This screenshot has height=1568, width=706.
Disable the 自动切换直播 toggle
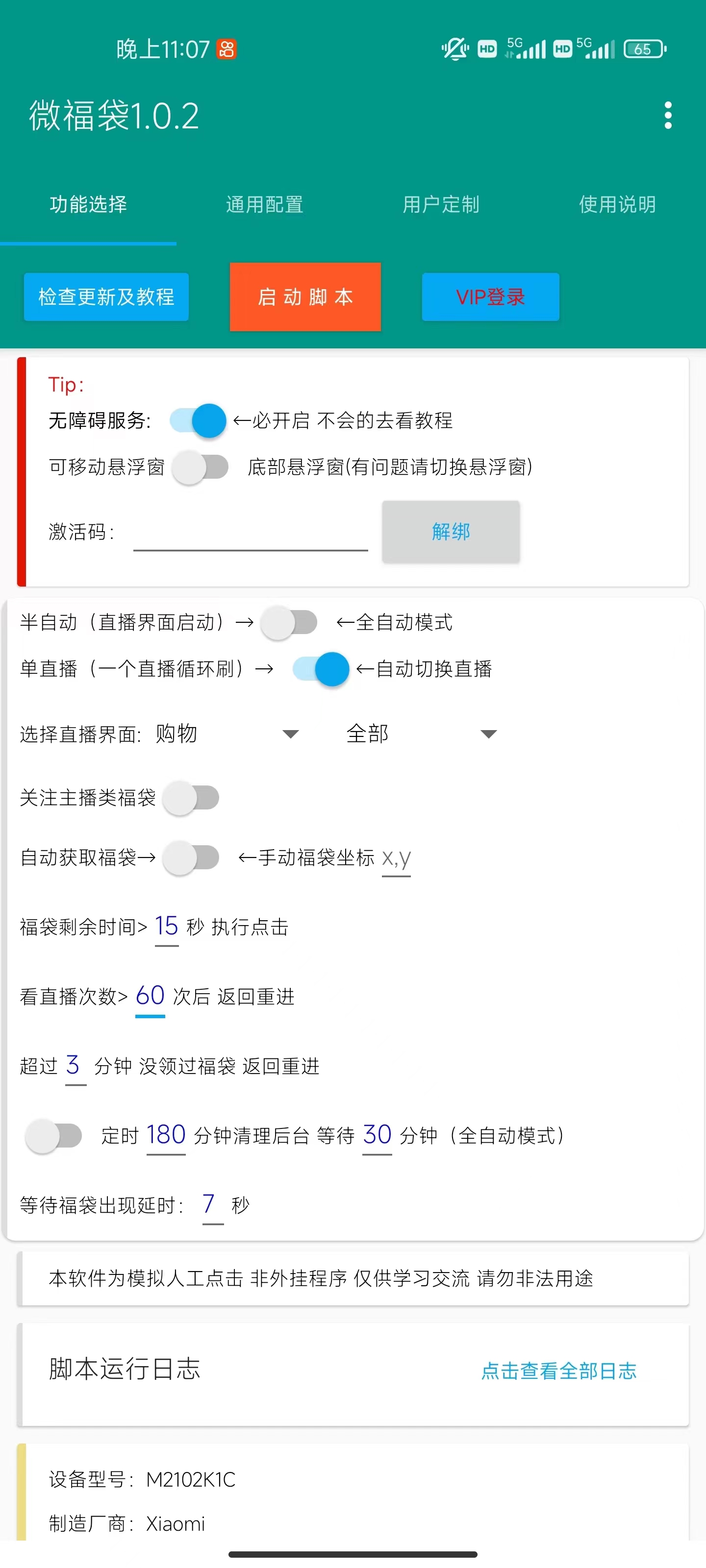click(322, 669)
